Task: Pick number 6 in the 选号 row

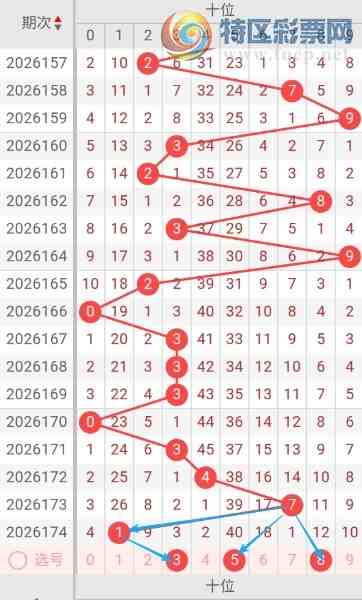Action: [x=263, y=560]
